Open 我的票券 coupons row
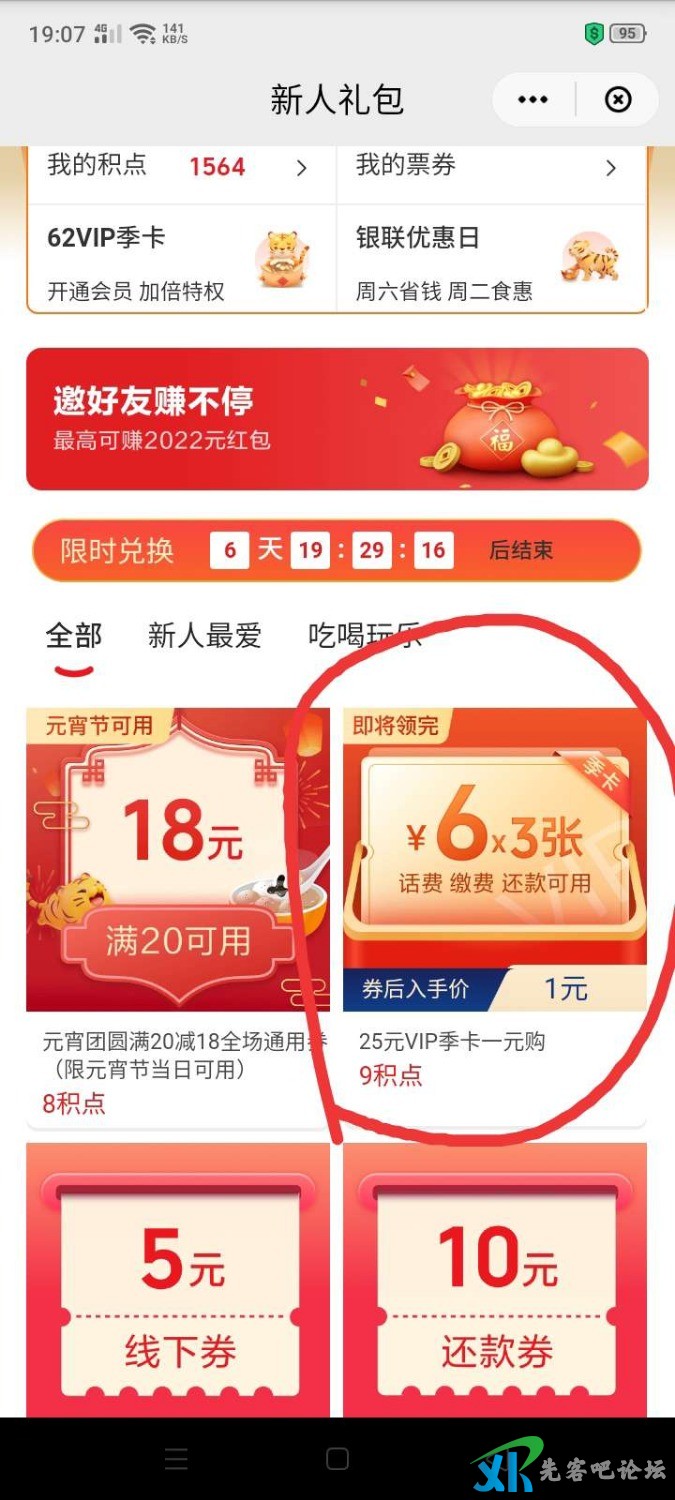This screenshot has width=675, height=1500. [x=490, y=167]
